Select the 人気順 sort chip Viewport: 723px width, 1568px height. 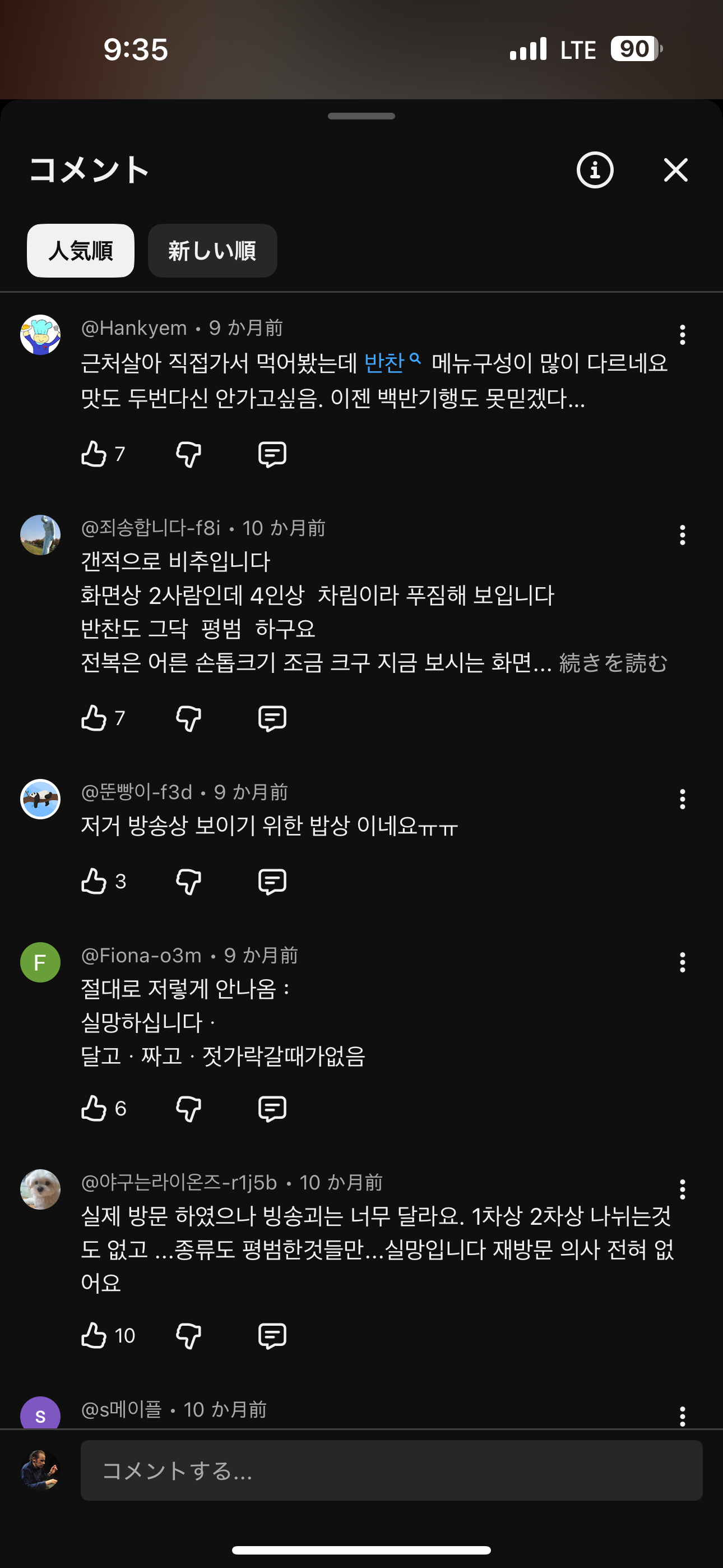80,251
